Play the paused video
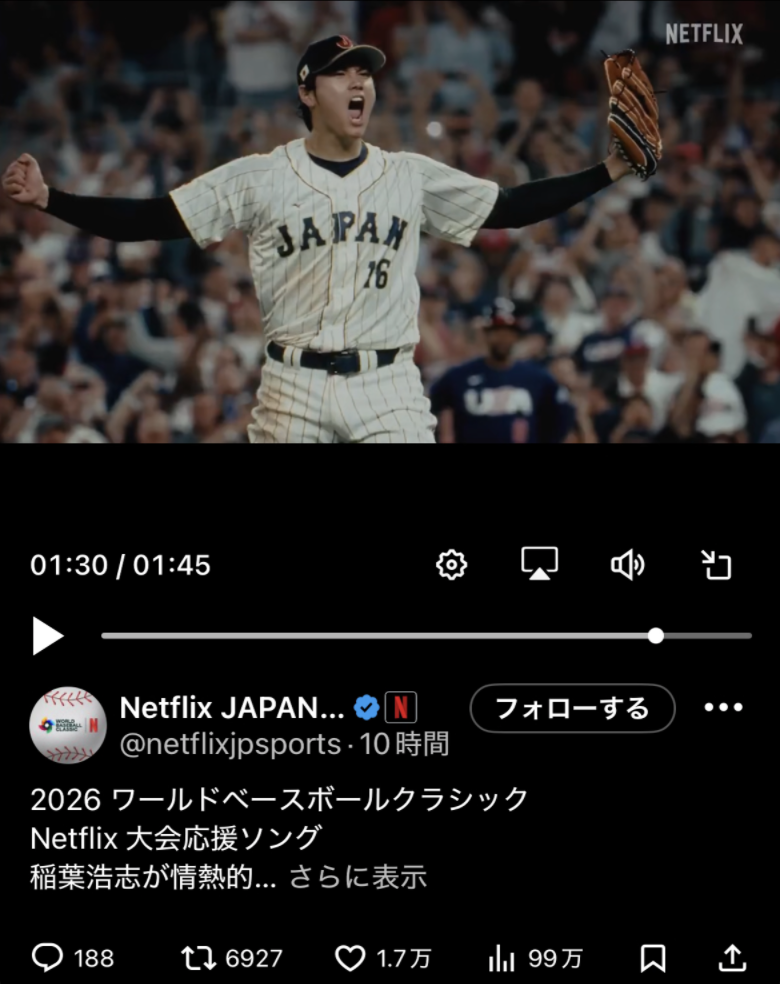This screenshot has width=780, height=984. pyautogui.click(x=47, y=636)
